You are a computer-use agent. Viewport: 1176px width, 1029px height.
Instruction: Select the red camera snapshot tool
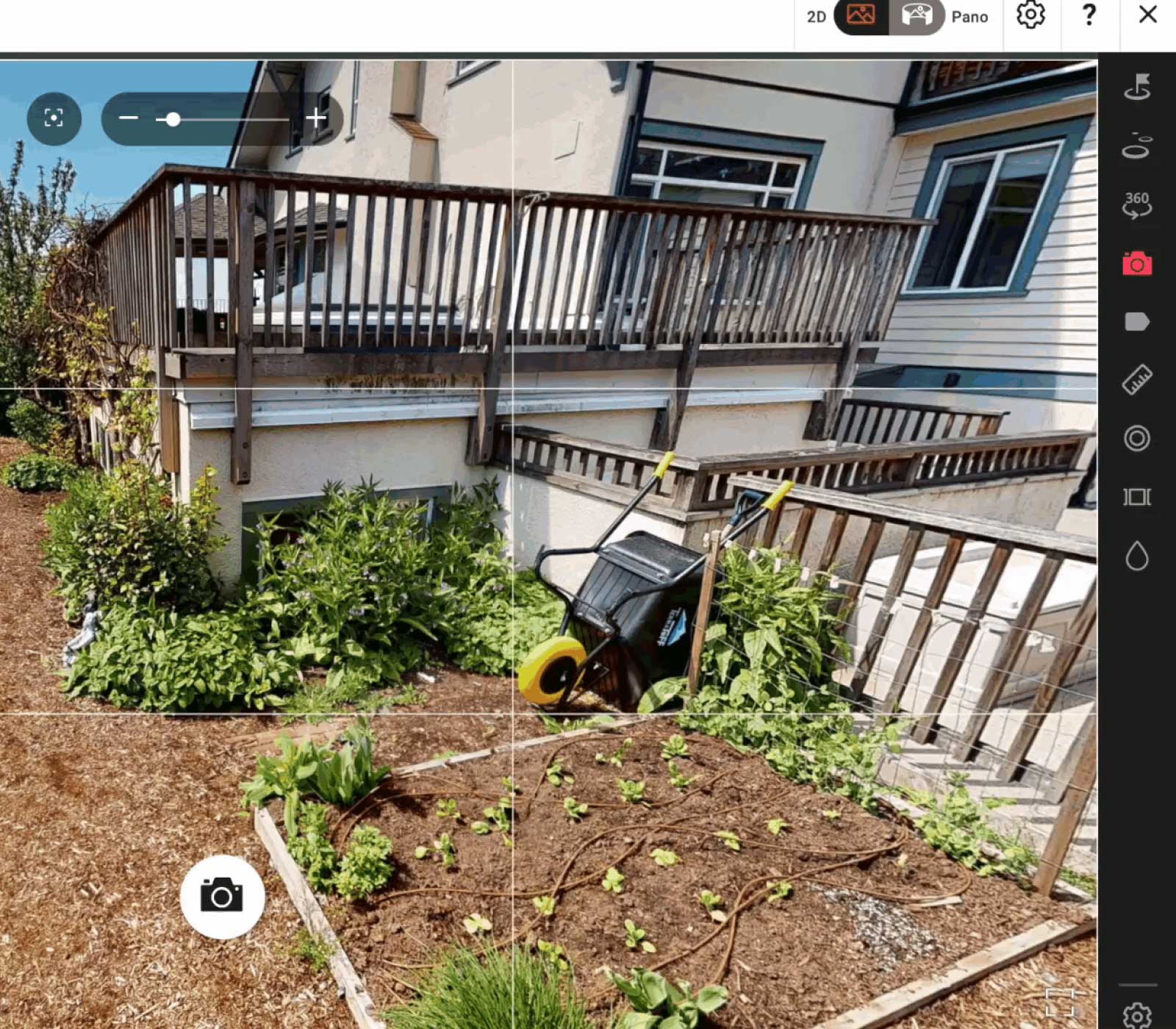point(1137,263)
